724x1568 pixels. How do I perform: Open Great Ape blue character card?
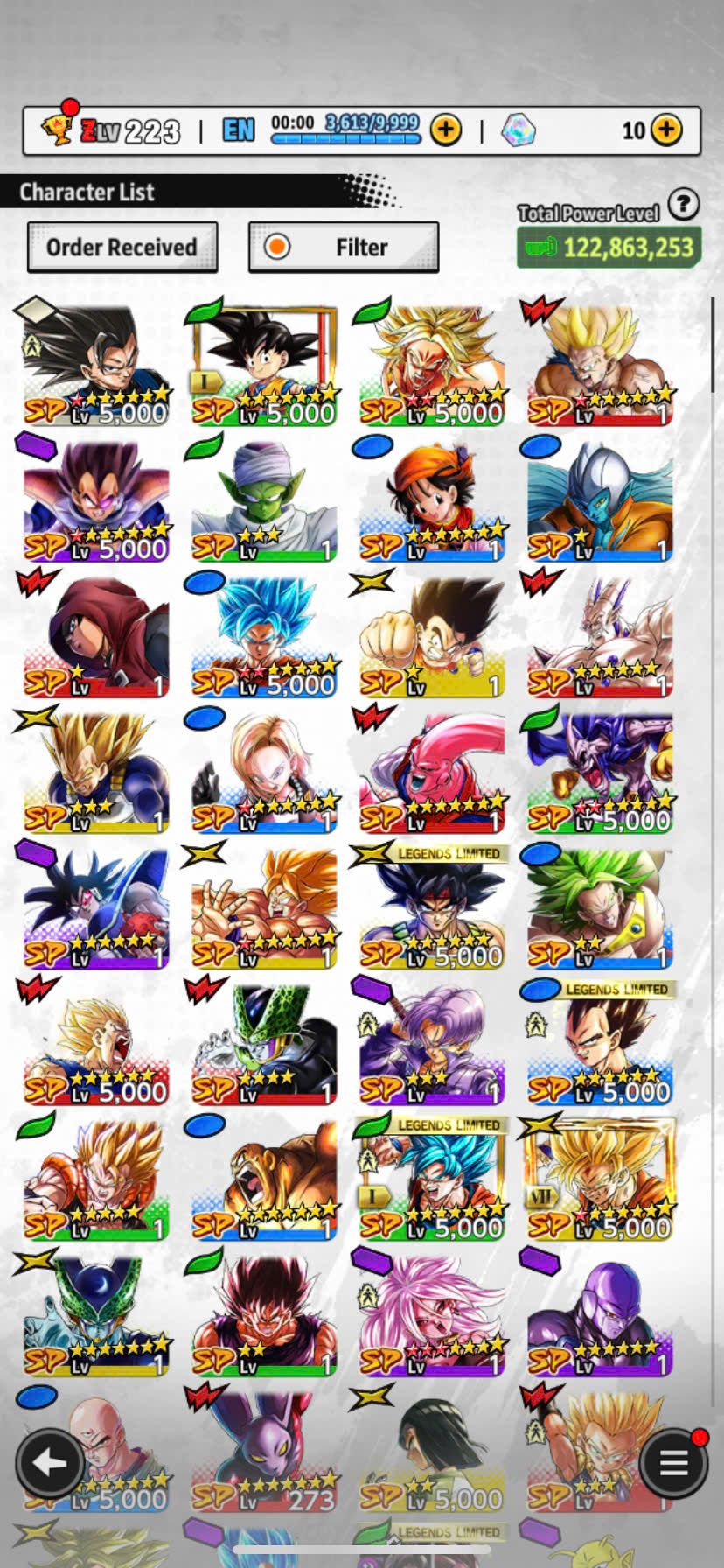tap(264, 1179)
